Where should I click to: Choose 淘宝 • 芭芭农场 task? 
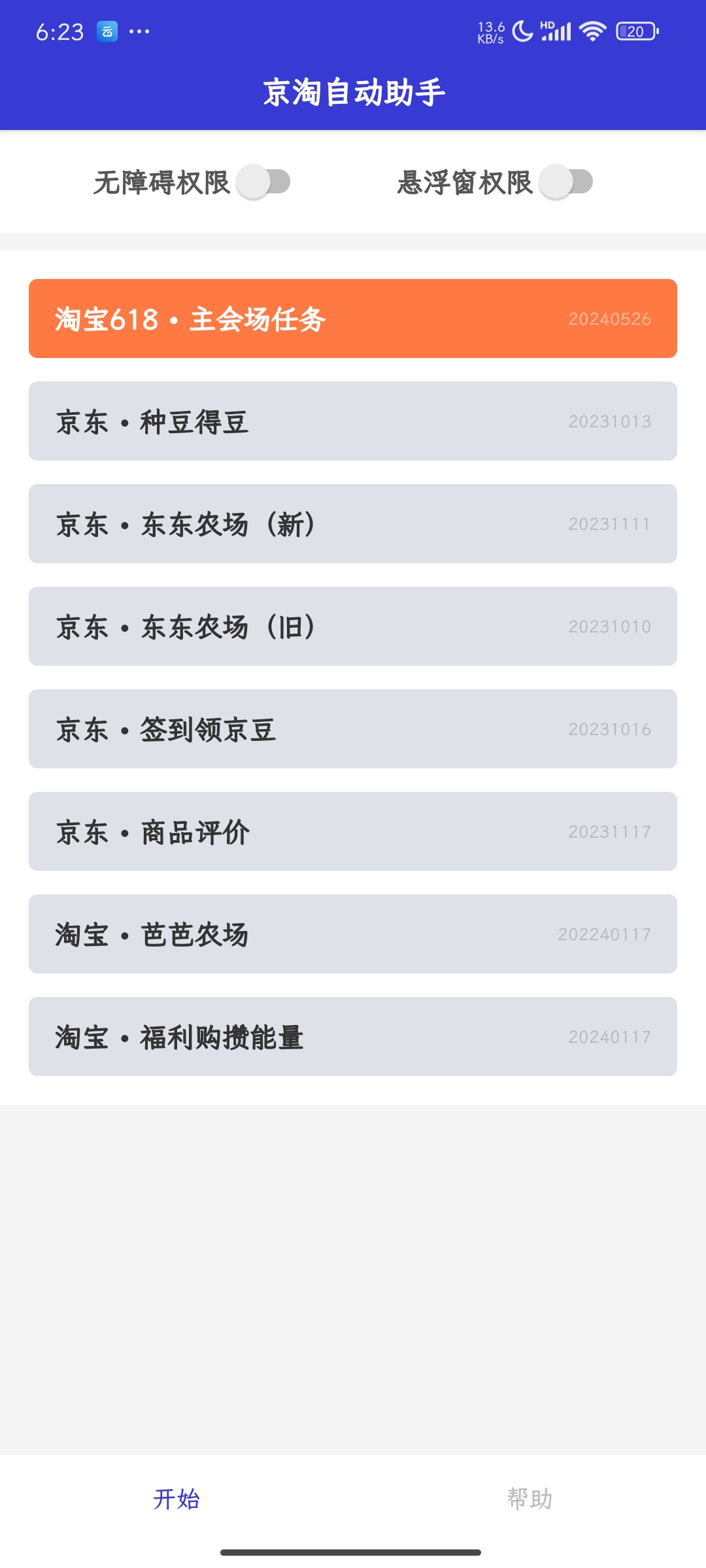click(353, 934)
